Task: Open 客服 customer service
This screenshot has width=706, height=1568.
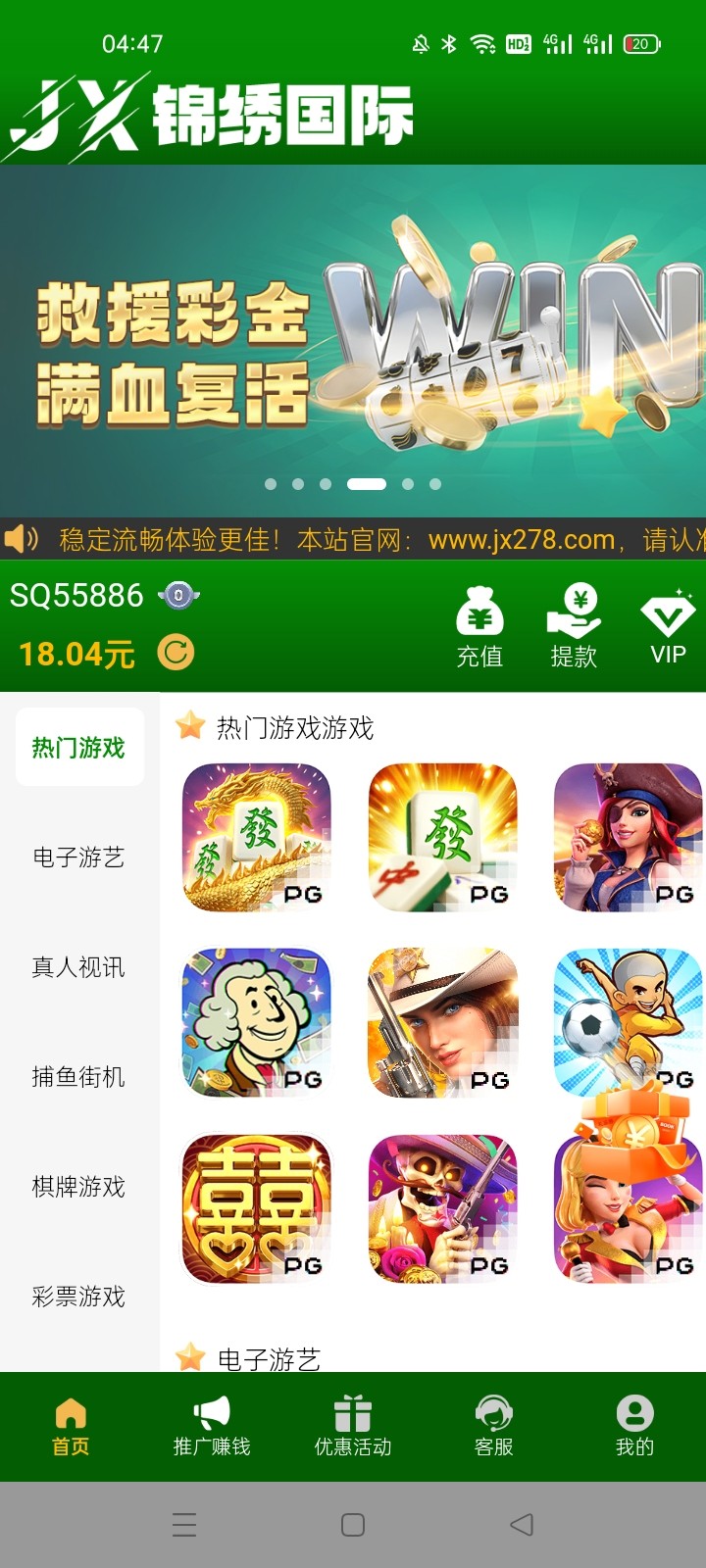Action: [x=494, y=1427]
